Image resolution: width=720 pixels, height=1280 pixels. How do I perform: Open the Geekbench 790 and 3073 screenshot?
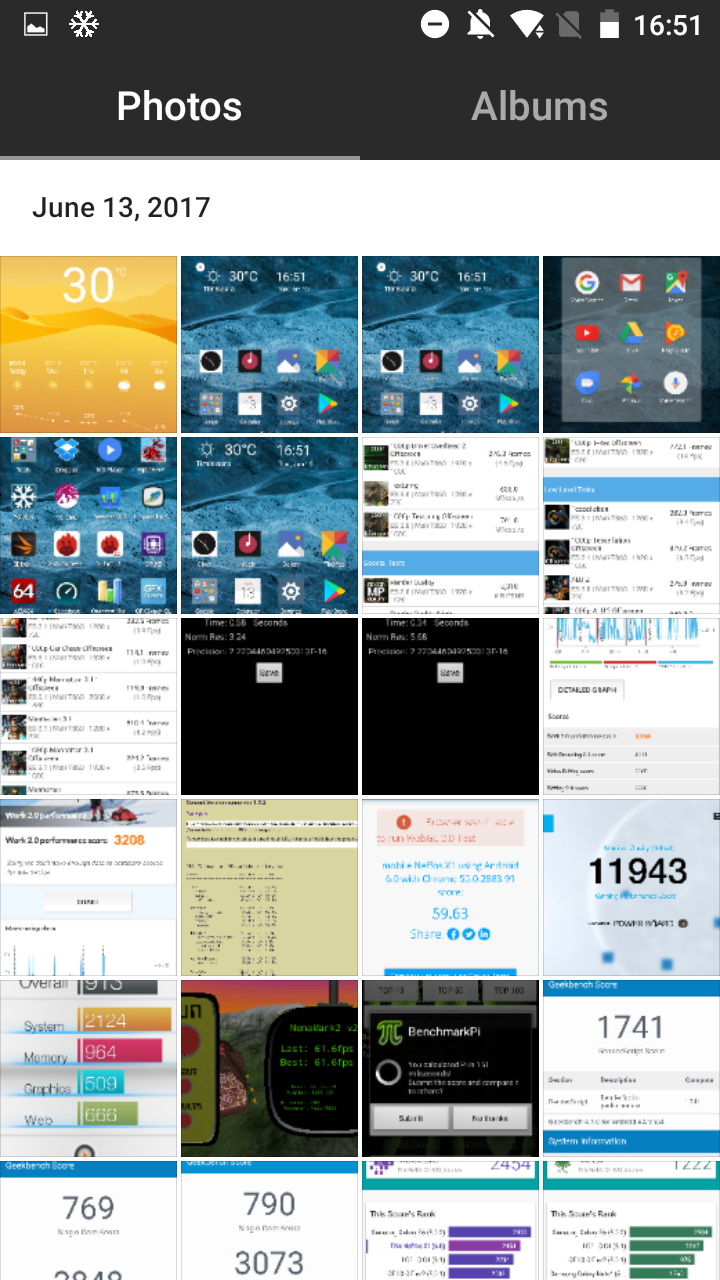point(269,1220)
